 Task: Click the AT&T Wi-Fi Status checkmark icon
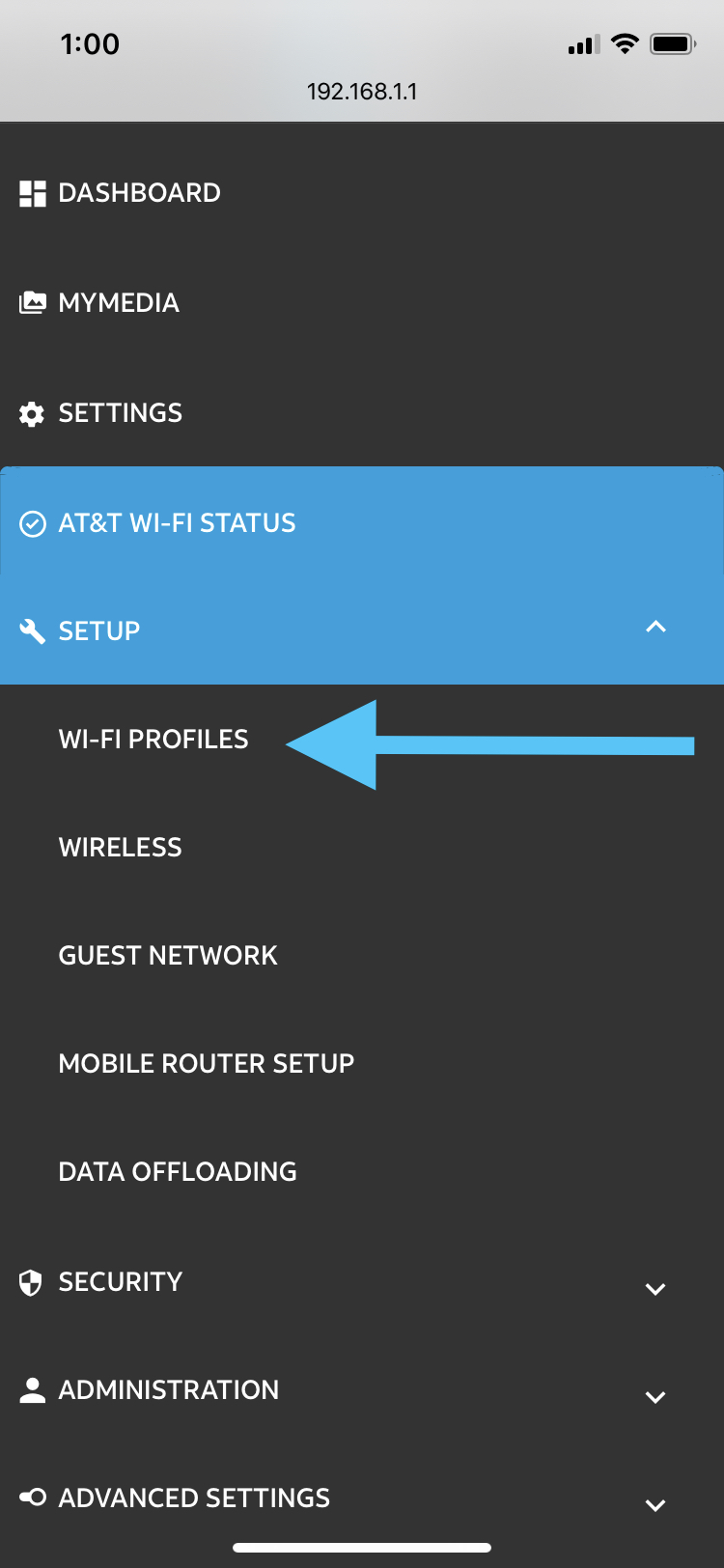pos(32,522)
